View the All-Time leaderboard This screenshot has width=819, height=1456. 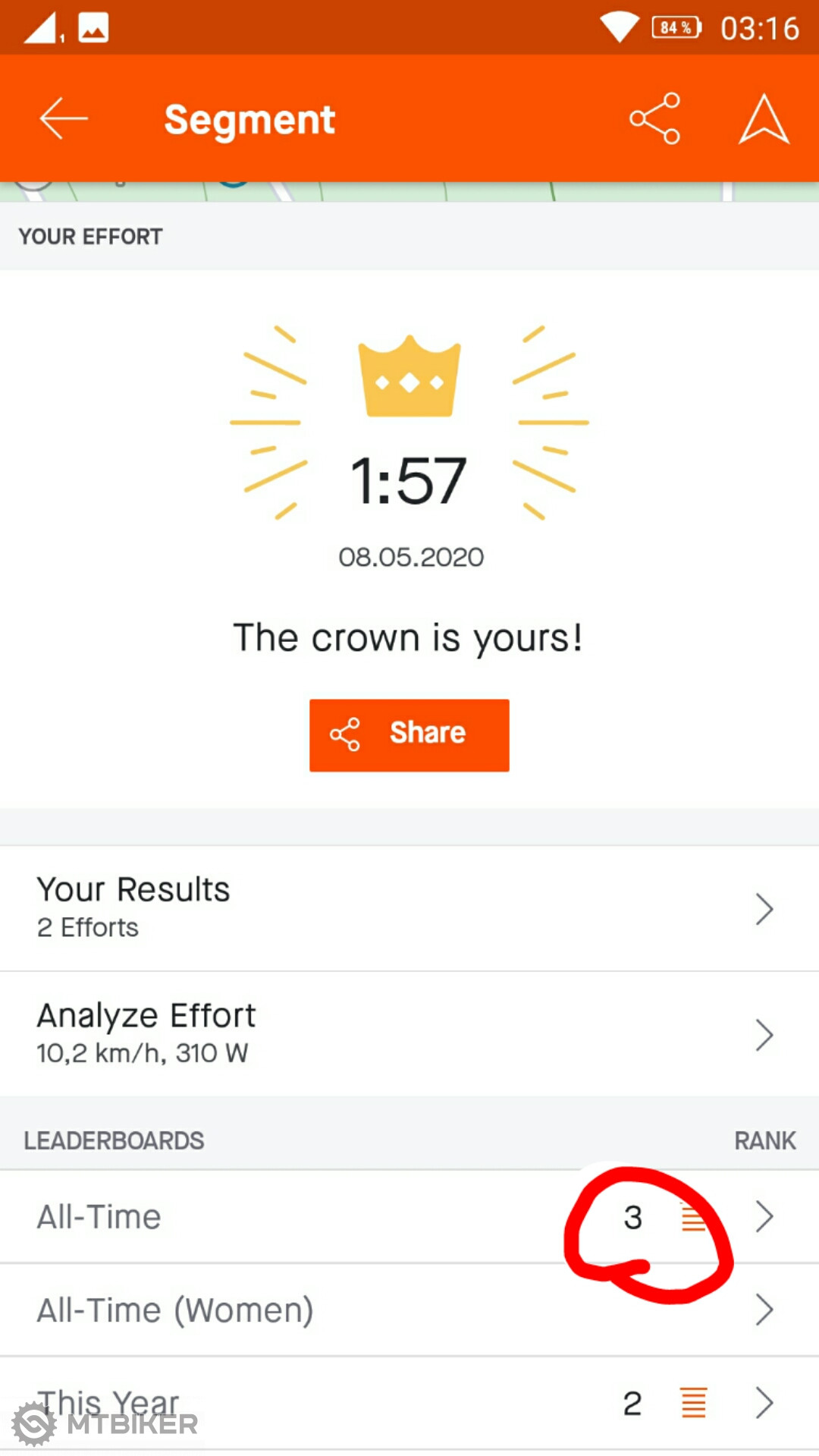pos(409,1217)
